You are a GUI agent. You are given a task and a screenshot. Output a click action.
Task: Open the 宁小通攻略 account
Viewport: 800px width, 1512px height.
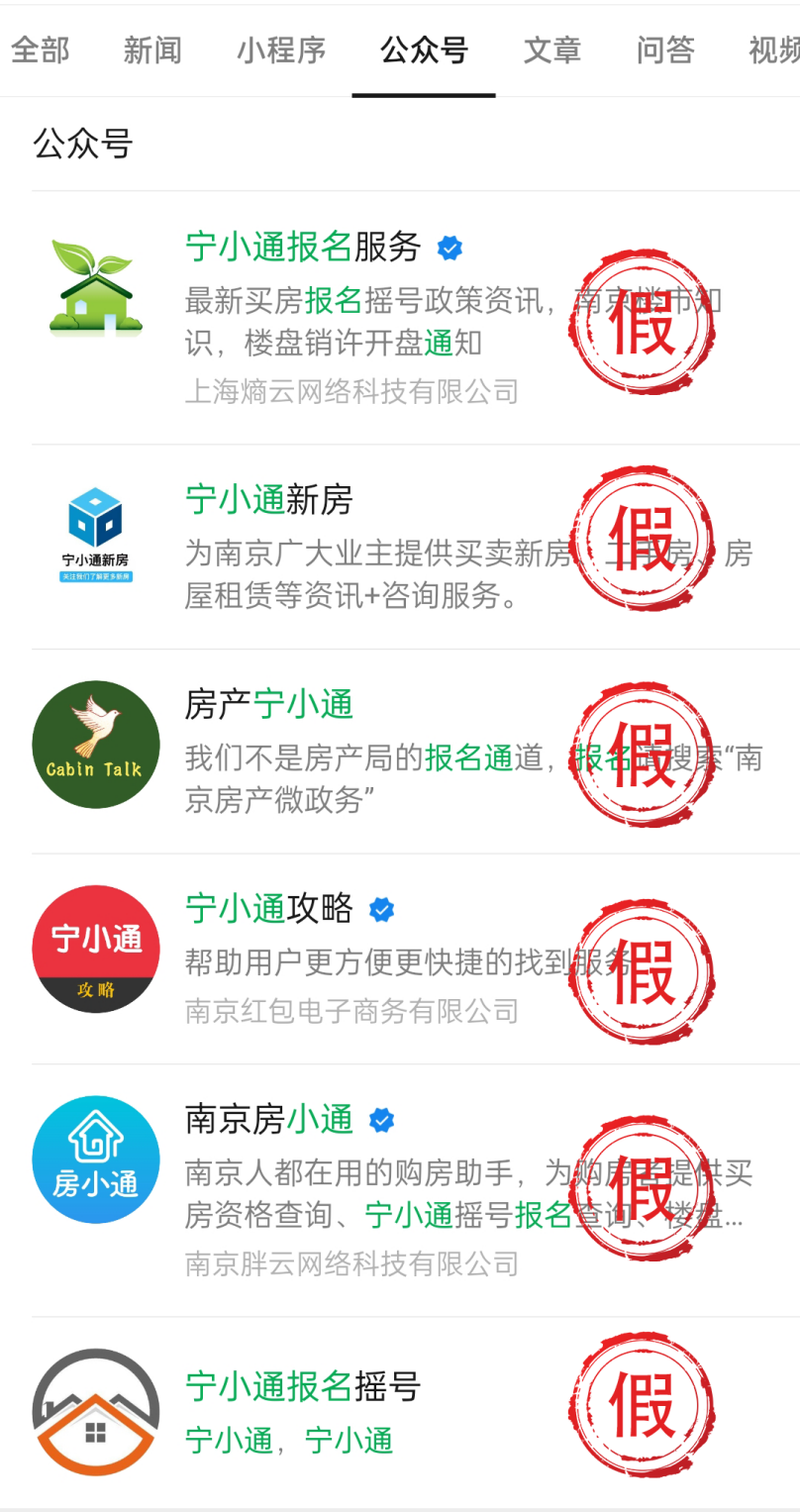click(x=268, y=908)
